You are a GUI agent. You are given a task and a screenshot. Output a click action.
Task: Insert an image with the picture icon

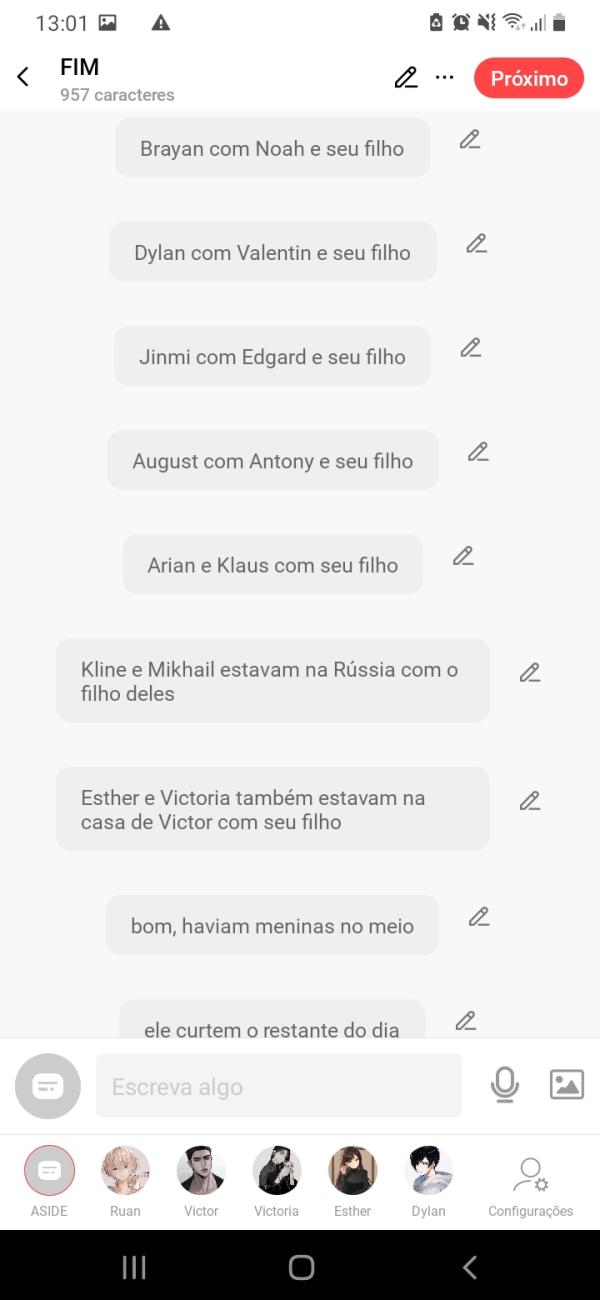pos(567,1085)
